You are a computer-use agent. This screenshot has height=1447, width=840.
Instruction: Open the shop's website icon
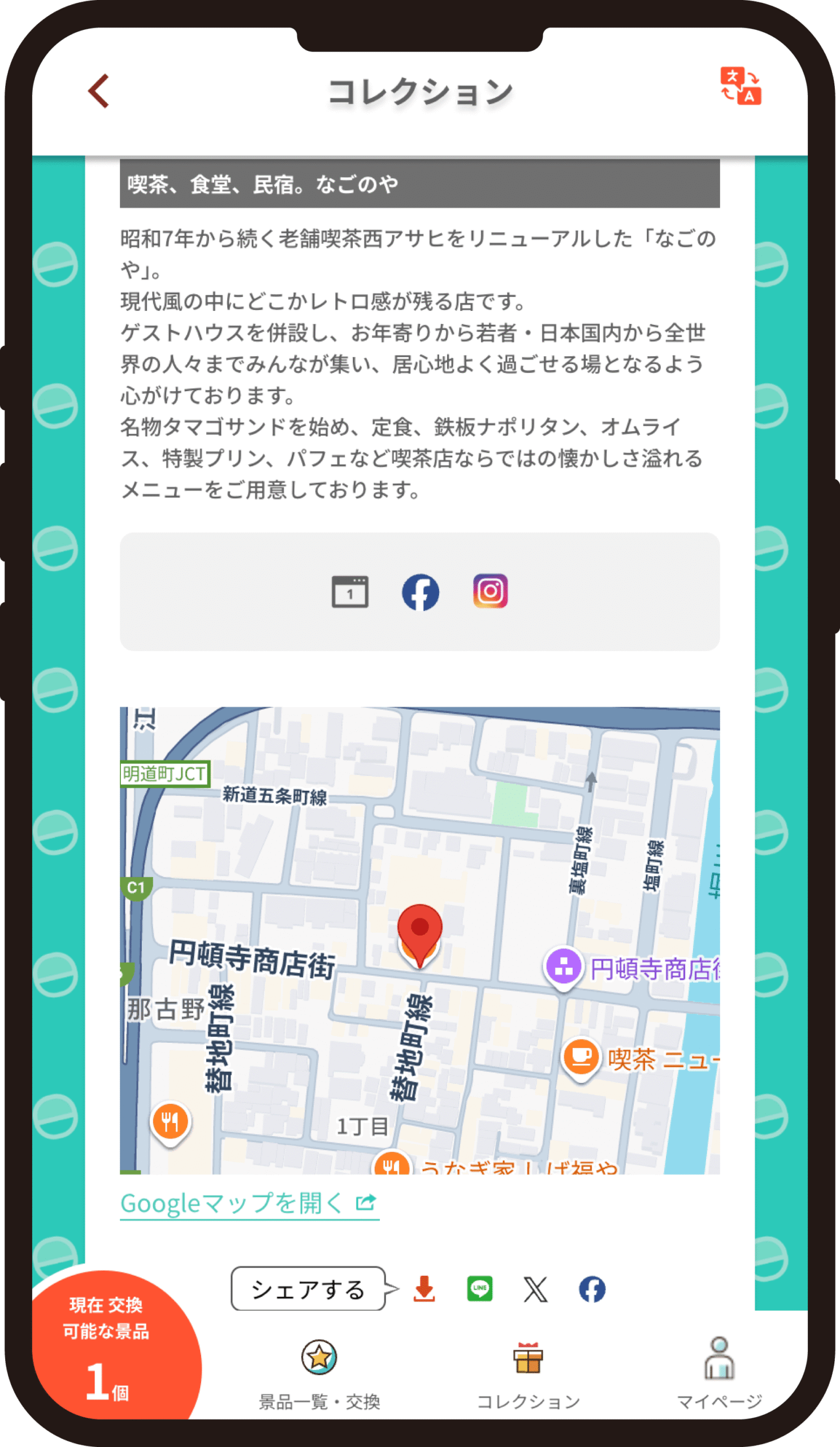click(x=350, y=591)
